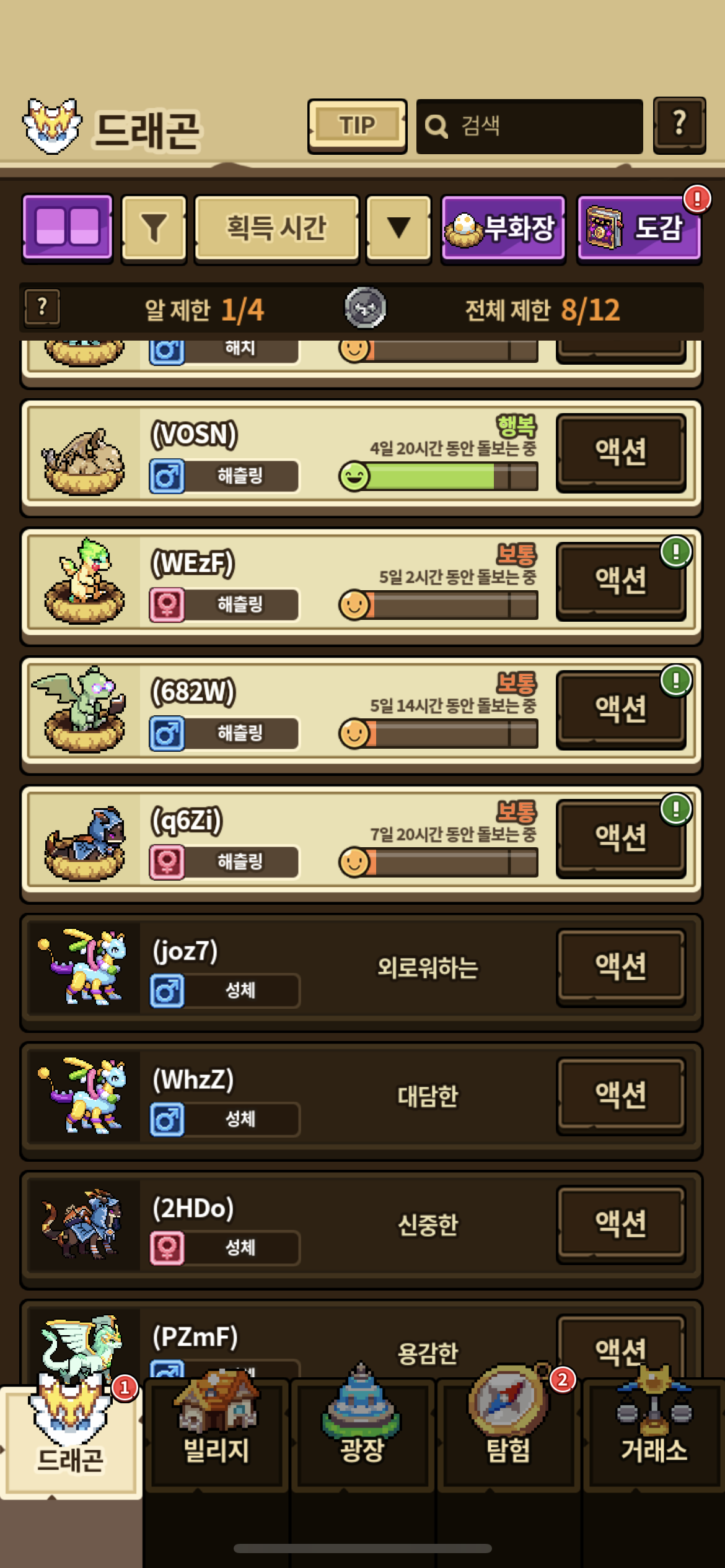This screenshot has width=725, height=1568.
Task: Open the 도감 encyclopedia
Action: [x=639, y=228]
